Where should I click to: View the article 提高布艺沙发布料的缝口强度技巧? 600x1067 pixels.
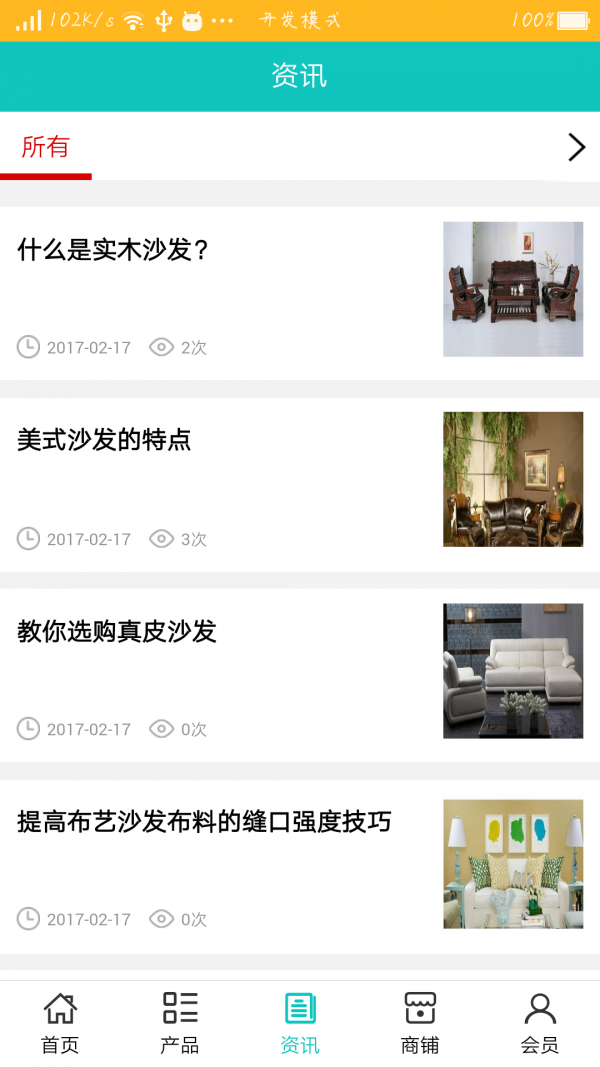click(204, 822)
